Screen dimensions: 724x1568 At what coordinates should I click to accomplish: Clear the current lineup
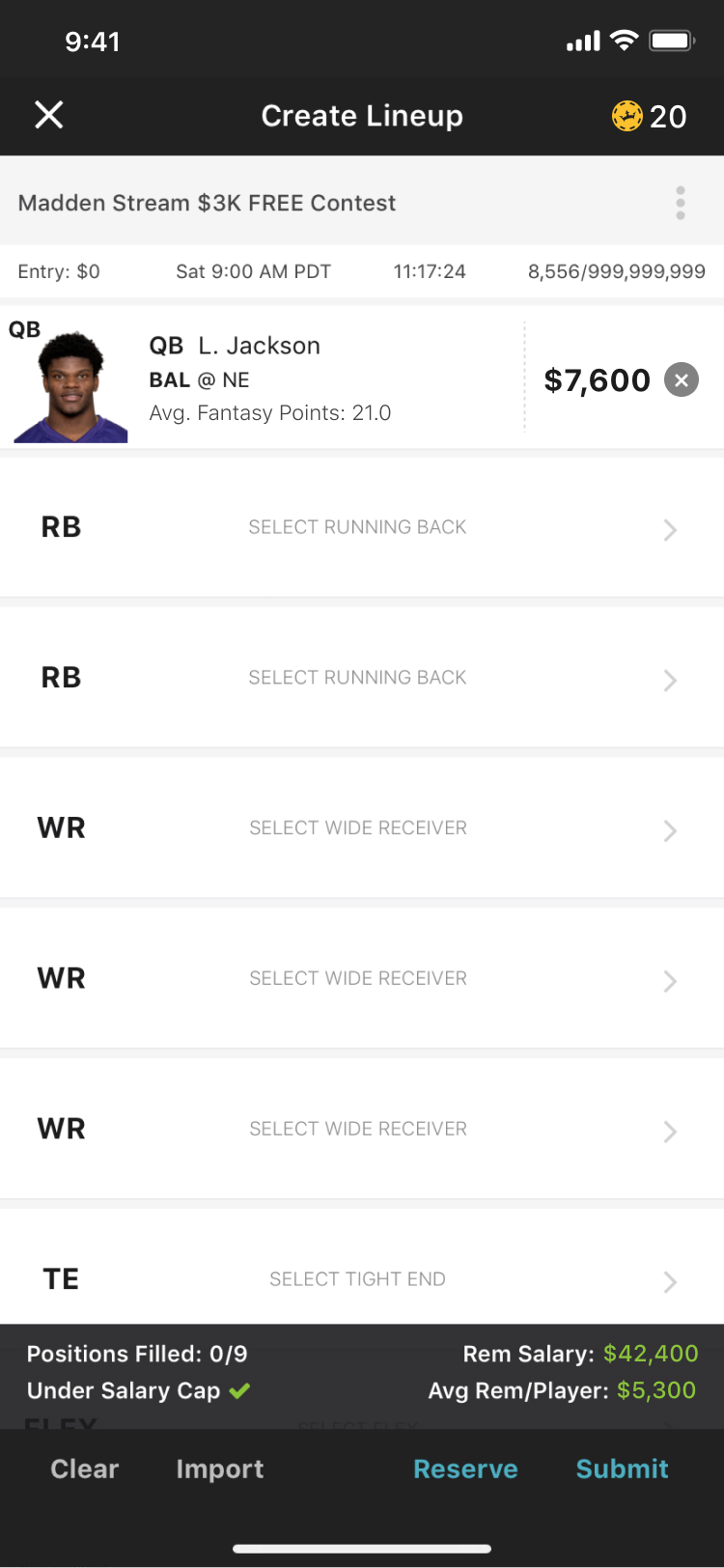pyautogui.click(x=85, y=1469)
